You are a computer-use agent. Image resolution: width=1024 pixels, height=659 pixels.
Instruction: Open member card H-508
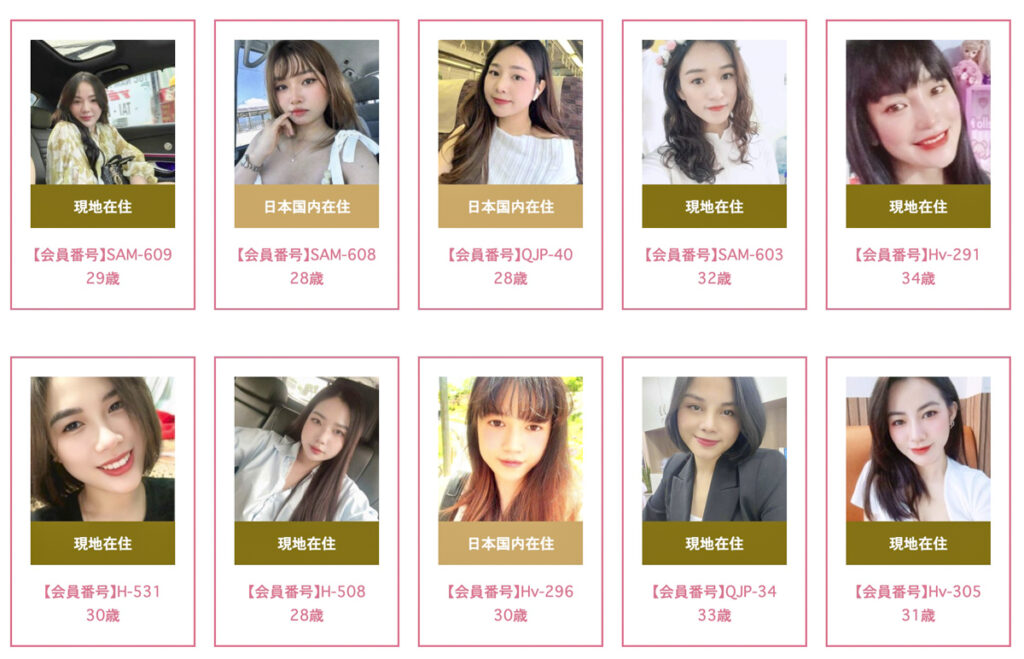[x=306, y=449]
